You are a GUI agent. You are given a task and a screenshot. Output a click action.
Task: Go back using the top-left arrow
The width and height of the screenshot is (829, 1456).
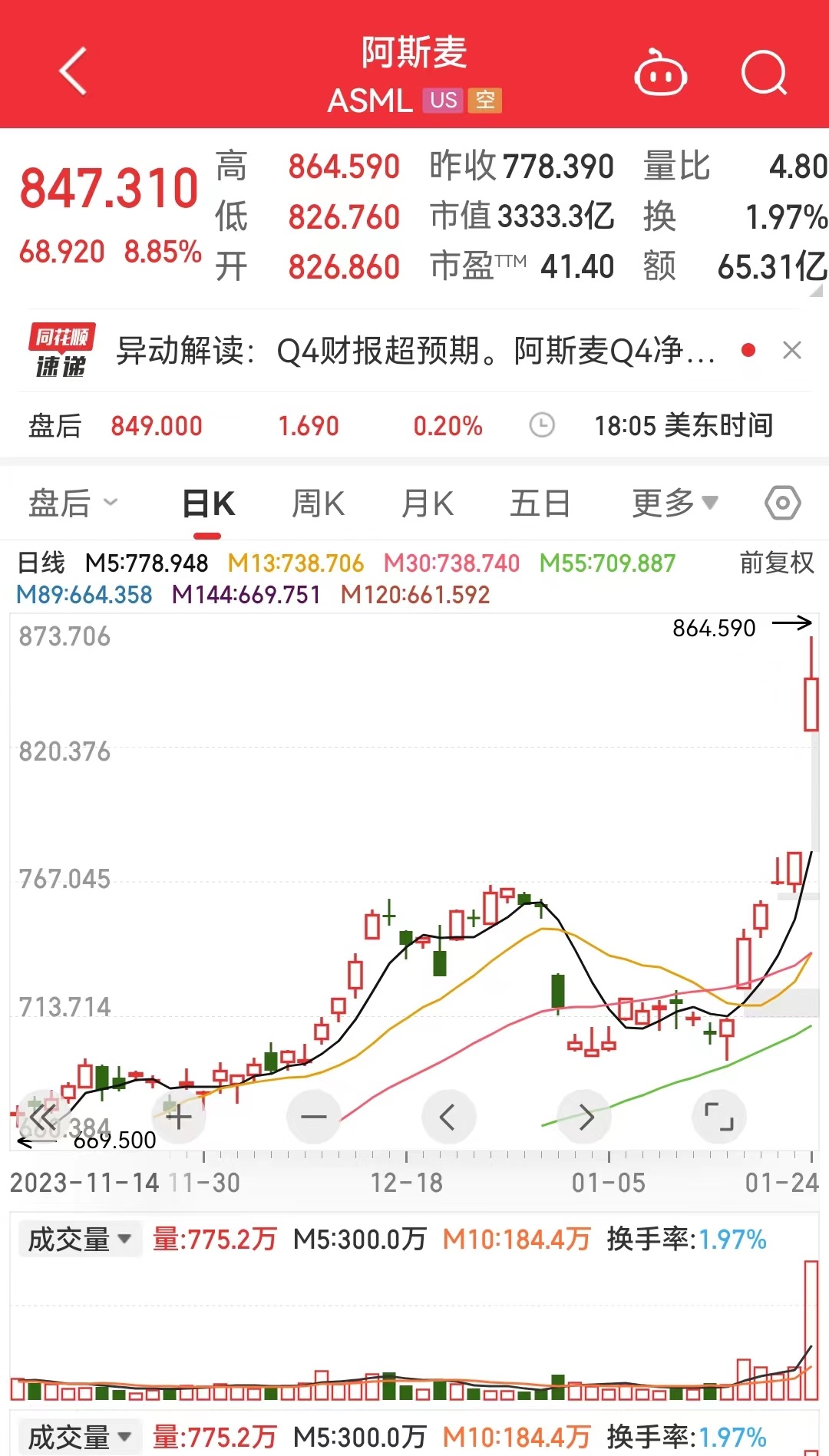[x=74, y=71]
